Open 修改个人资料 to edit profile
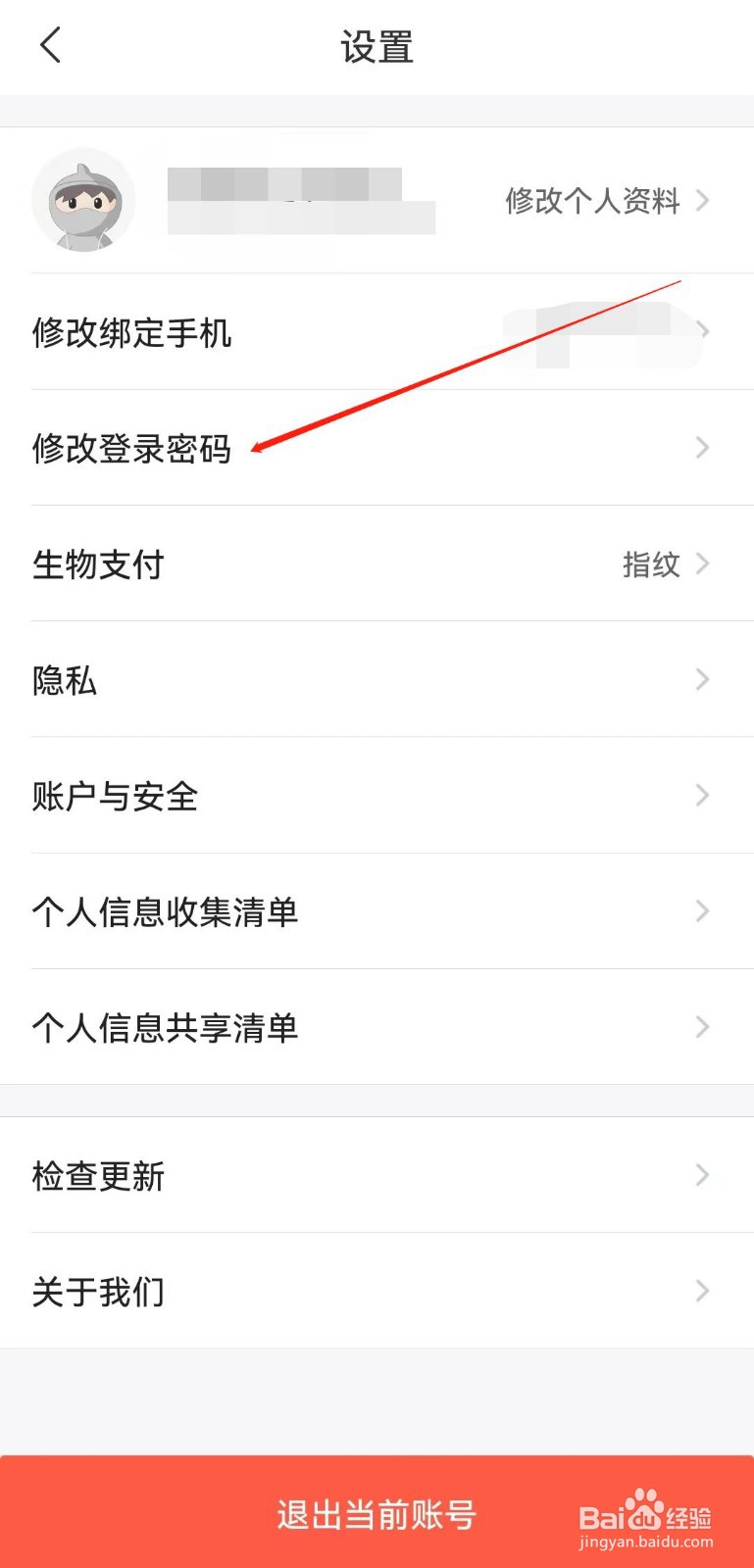This screenshot has width=754, height=1568. tap(593, 201)
